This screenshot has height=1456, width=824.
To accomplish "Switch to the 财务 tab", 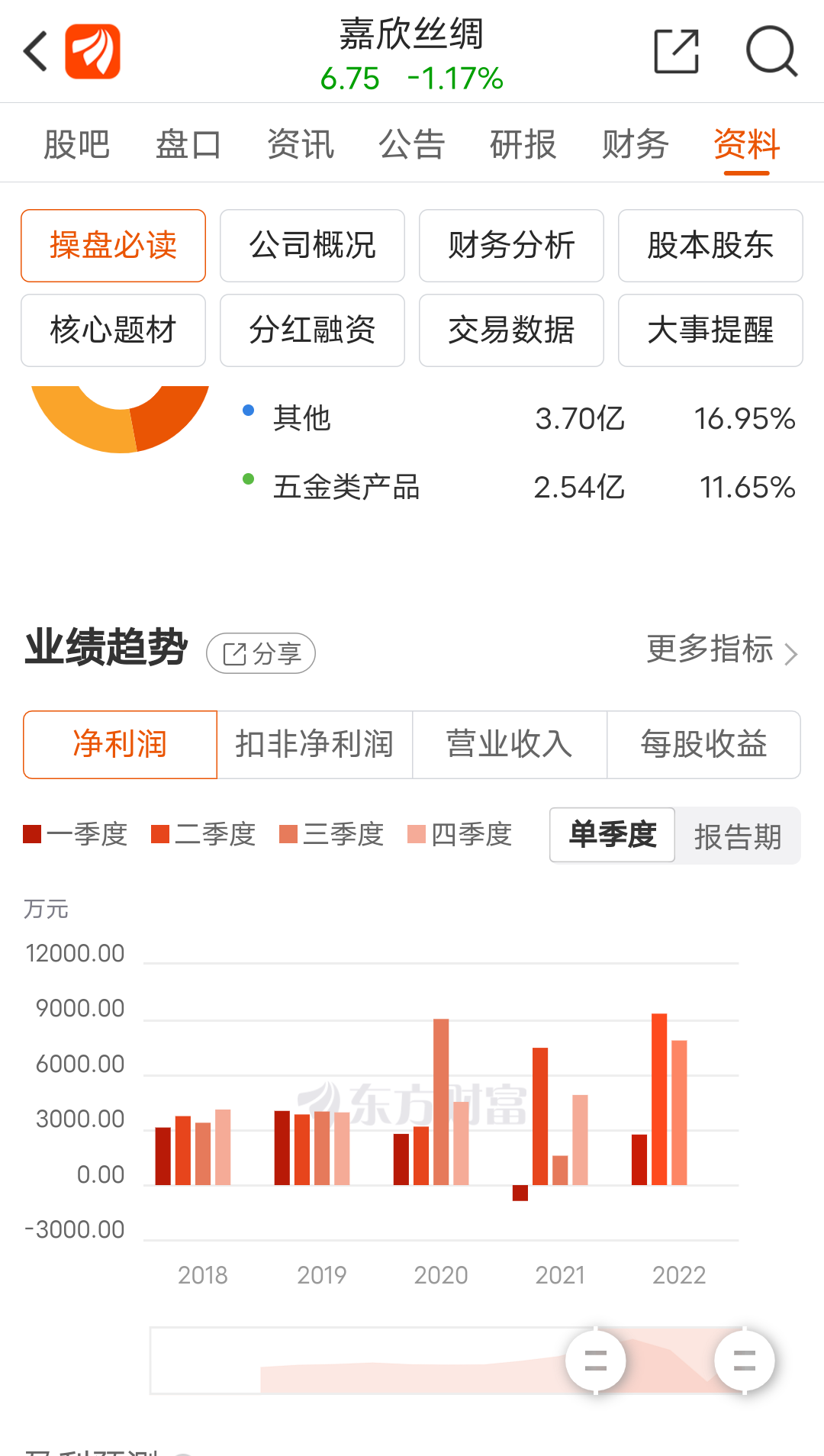I will [636, 143].
